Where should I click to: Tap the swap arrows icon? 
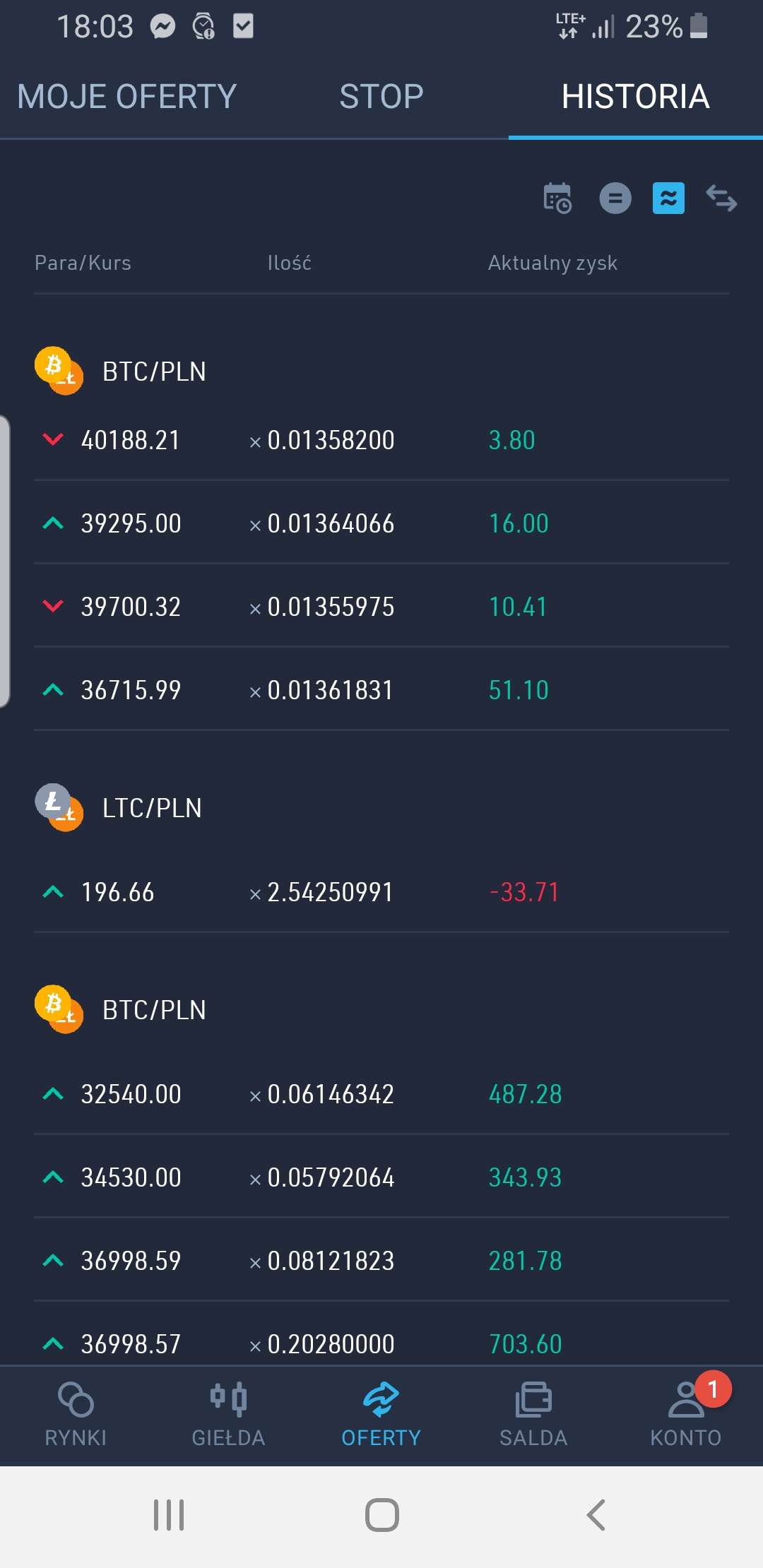pyautogui.click(x=721, y=198)
